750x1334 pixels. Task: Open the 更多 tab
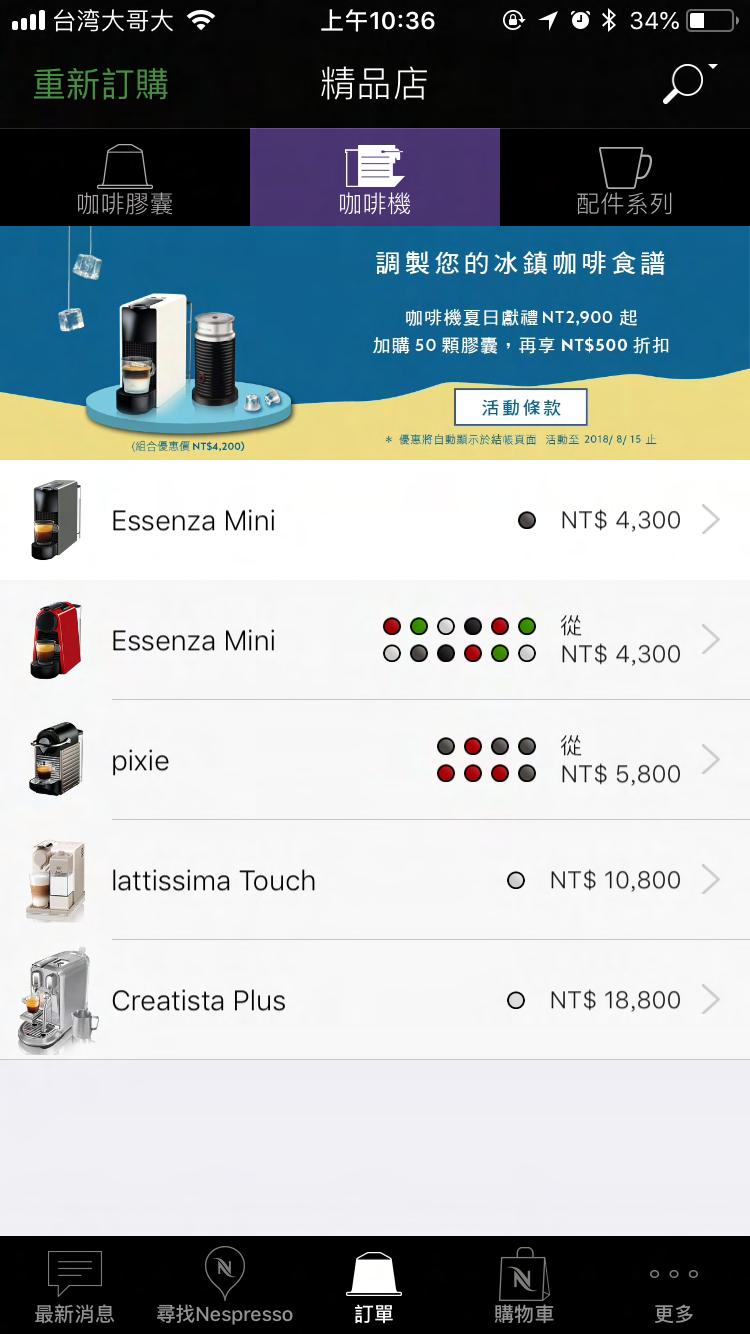[674, 1286]
